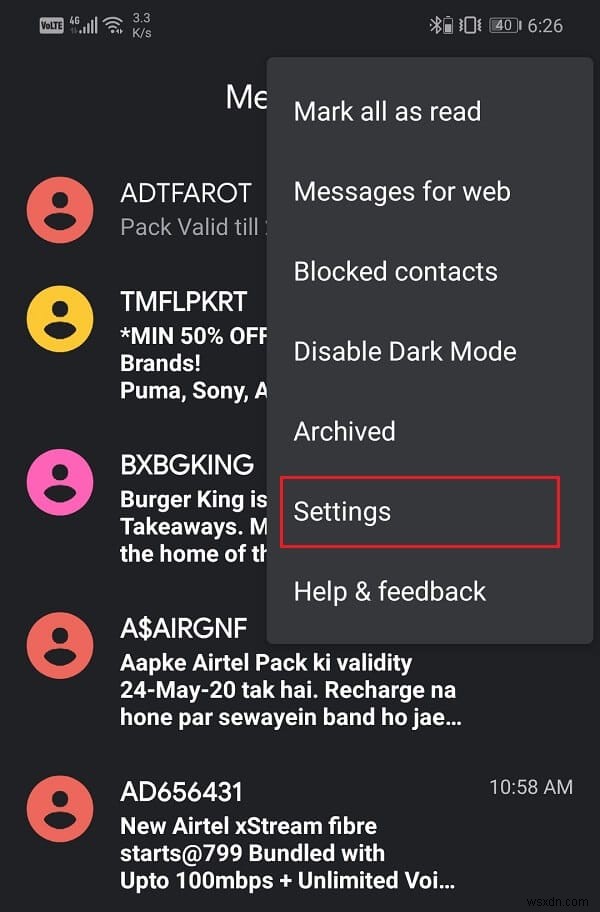
Task: Open Messages for web
Action: coord(402,192)
